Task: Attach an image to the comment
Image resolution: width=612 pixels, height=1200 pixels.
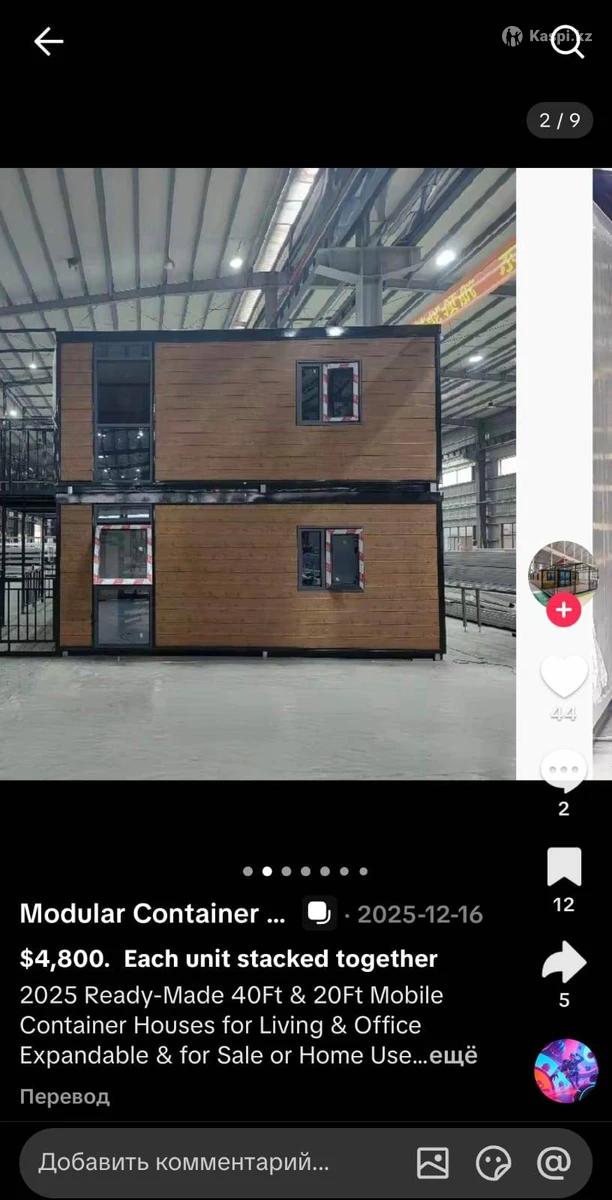Action: point(433,1163)
